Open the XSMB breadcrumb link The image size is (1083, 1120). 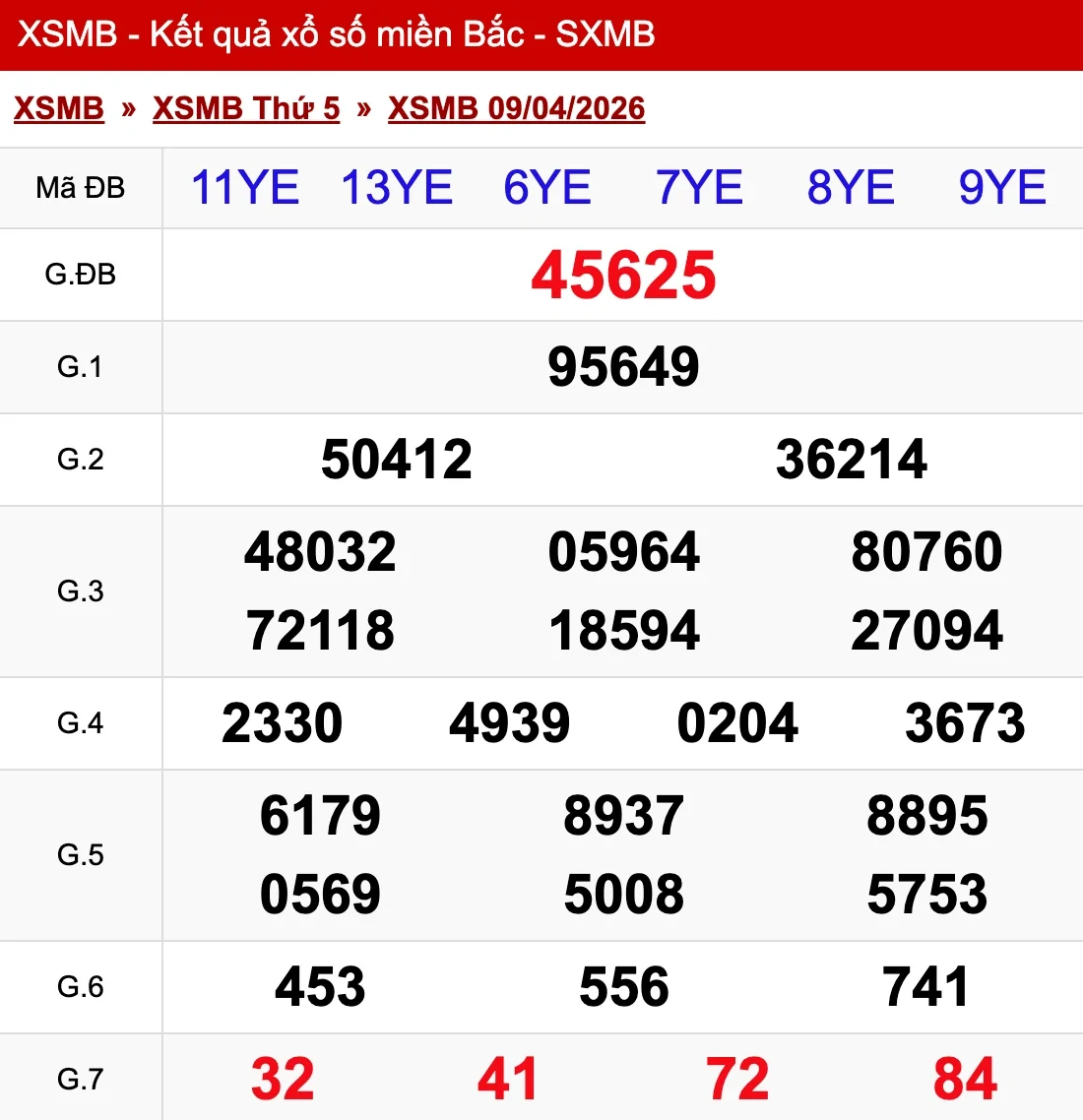[59, 108]
